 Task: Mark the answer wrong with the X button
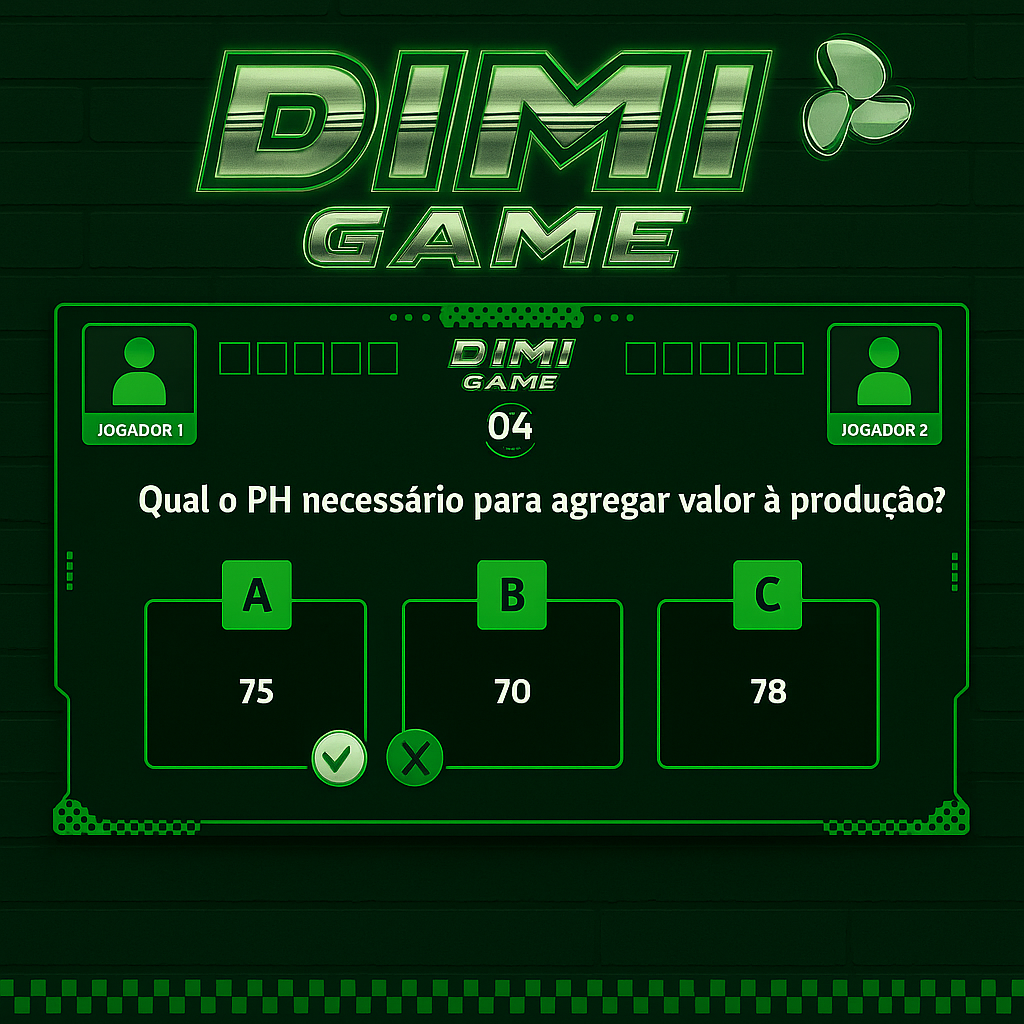(415, 758)
